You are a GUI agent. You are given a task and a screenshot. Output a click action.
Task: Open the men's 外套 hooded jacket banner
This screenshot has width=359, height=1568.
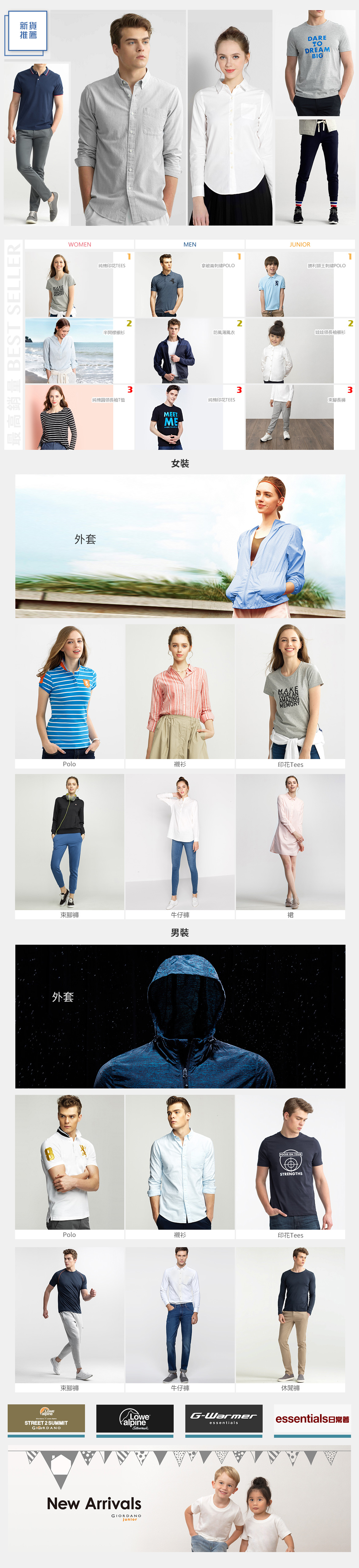180,1016
